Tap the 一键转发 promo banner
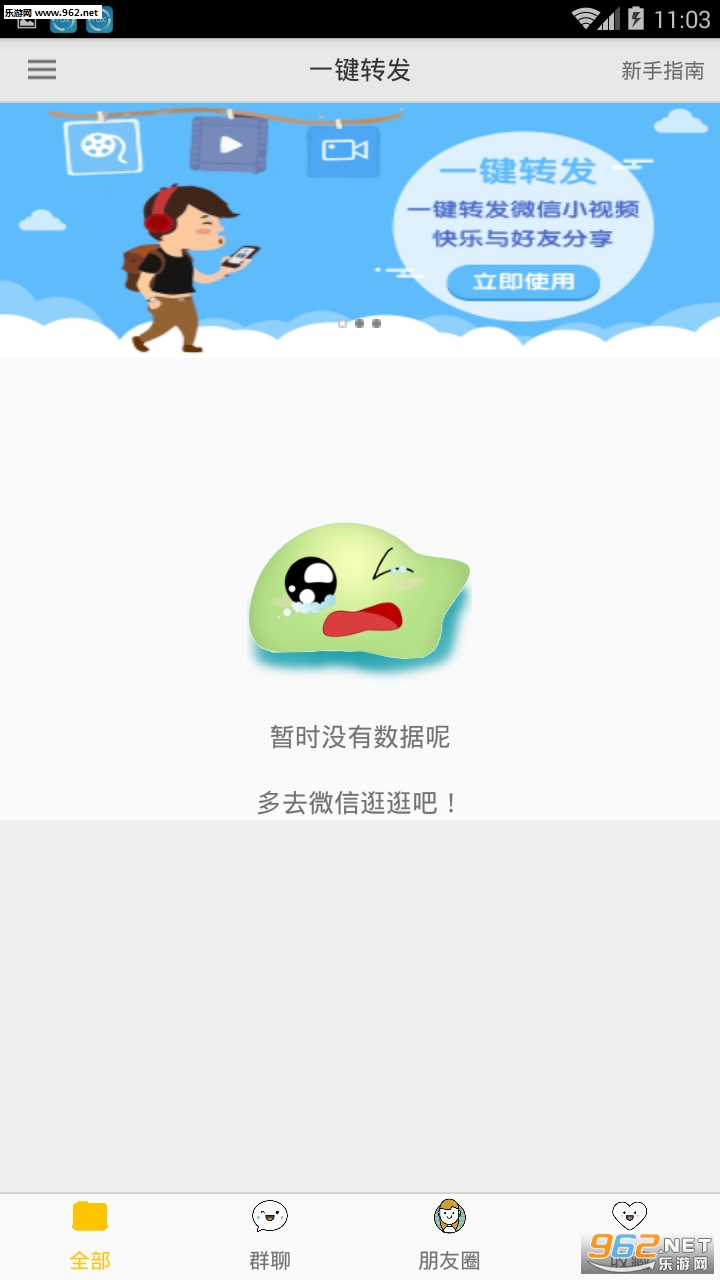Screen dimensions: 720x1280 tap(360, 228)
